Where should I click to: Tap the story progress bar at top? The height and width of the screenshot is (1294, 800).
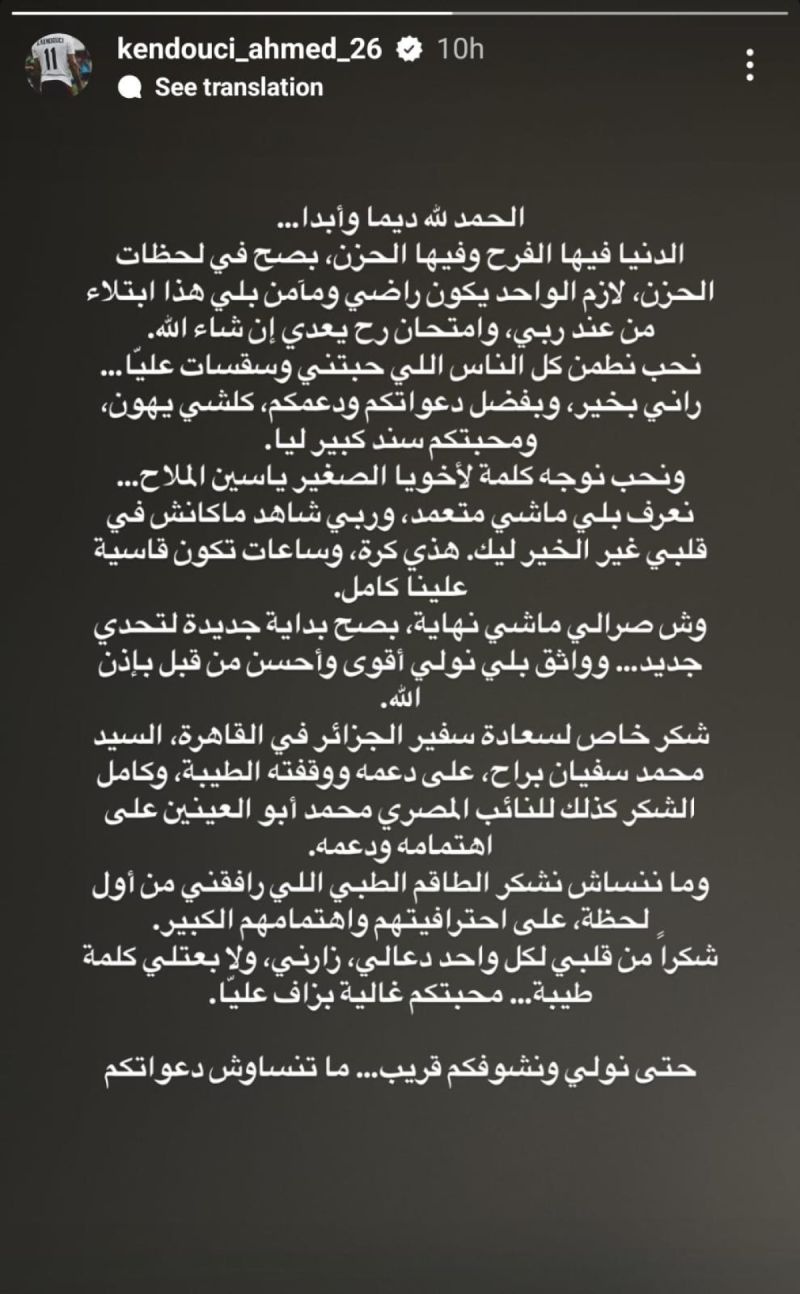(400, 8)
